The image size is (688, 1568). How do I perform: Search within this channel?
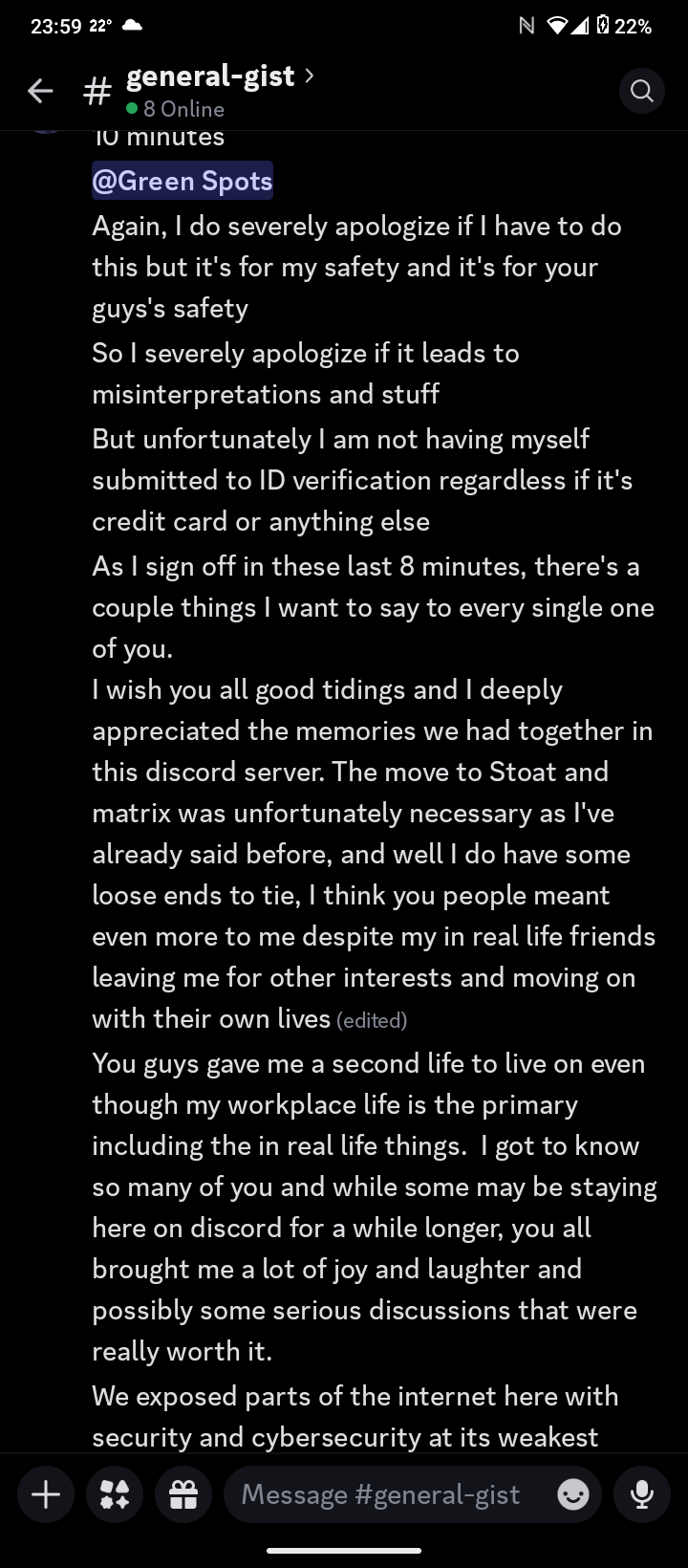click(641, 91)
